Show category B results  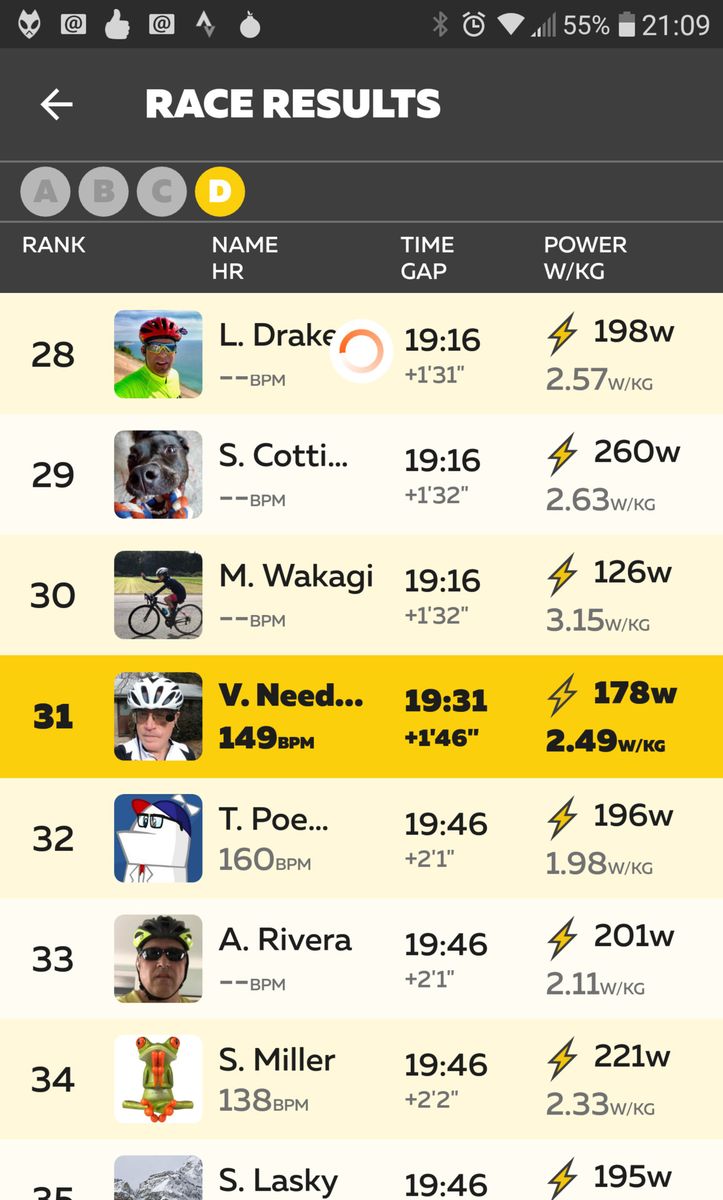(x=103, y=191)
